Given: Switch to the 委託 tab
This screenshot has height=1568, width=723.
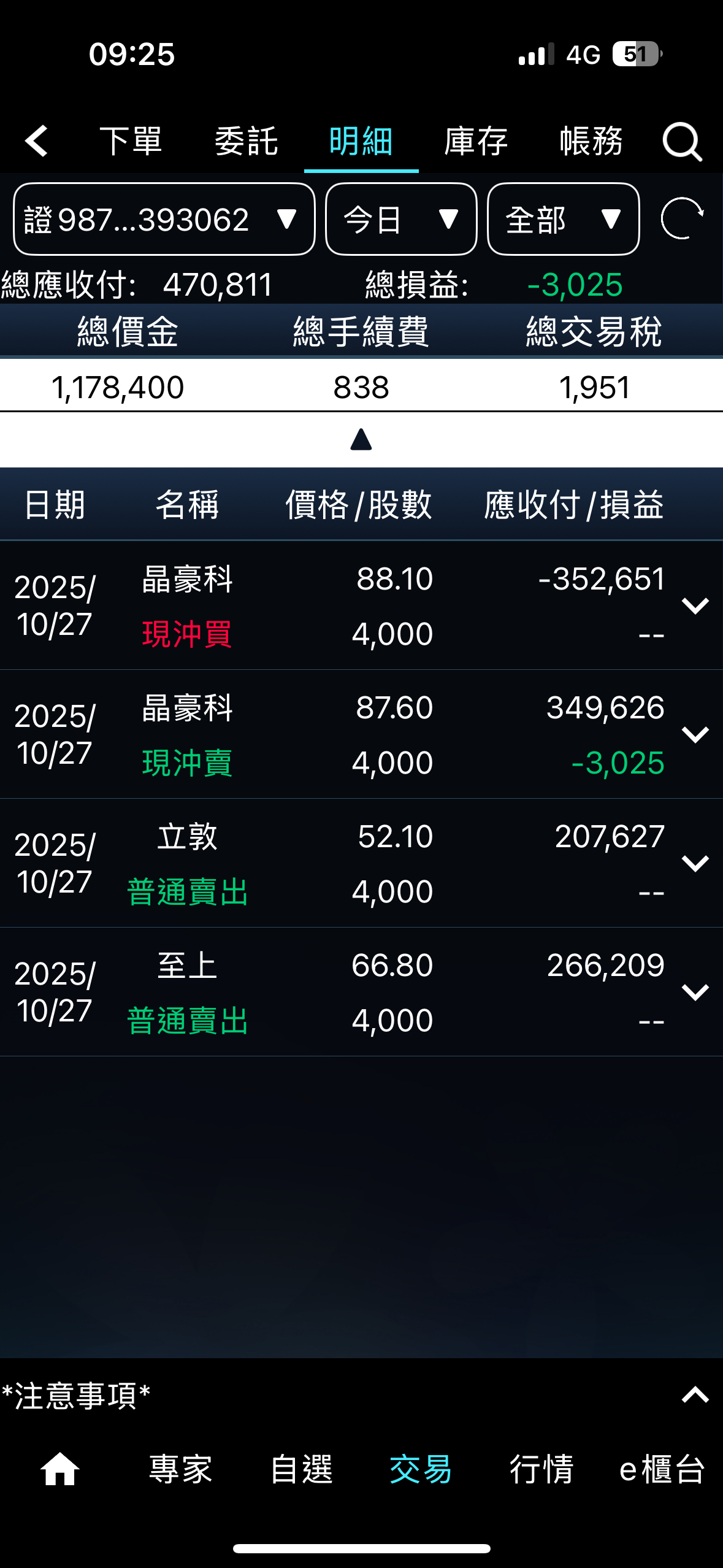Looking at the screenshot, I should (246, 141).
